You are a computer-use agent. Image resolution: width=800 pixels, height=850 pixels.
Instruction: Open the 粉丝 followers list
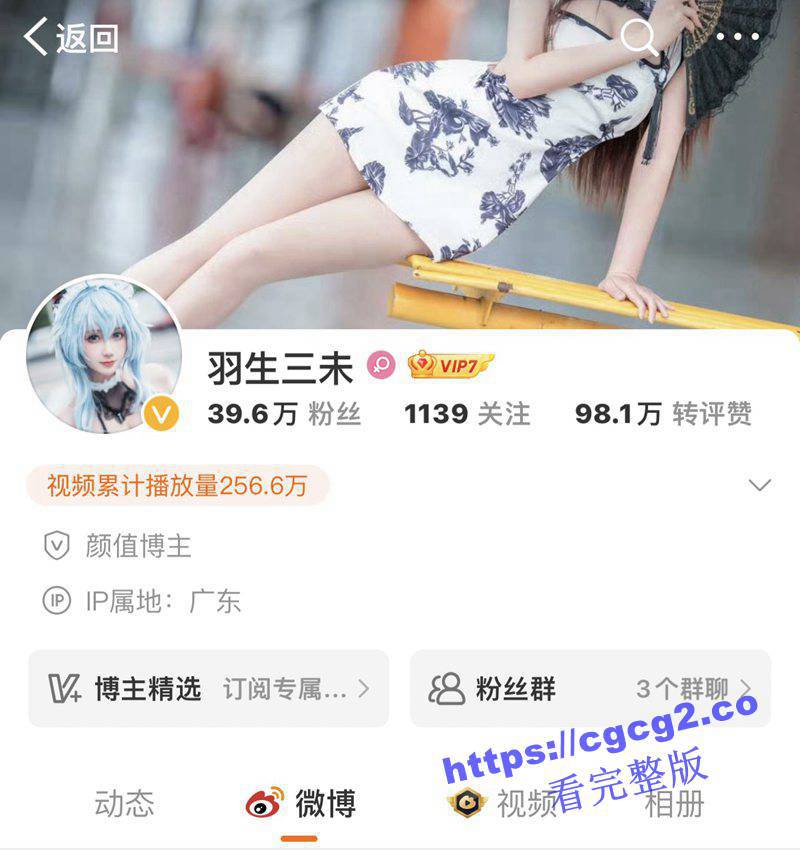click(x=284, y=414)
